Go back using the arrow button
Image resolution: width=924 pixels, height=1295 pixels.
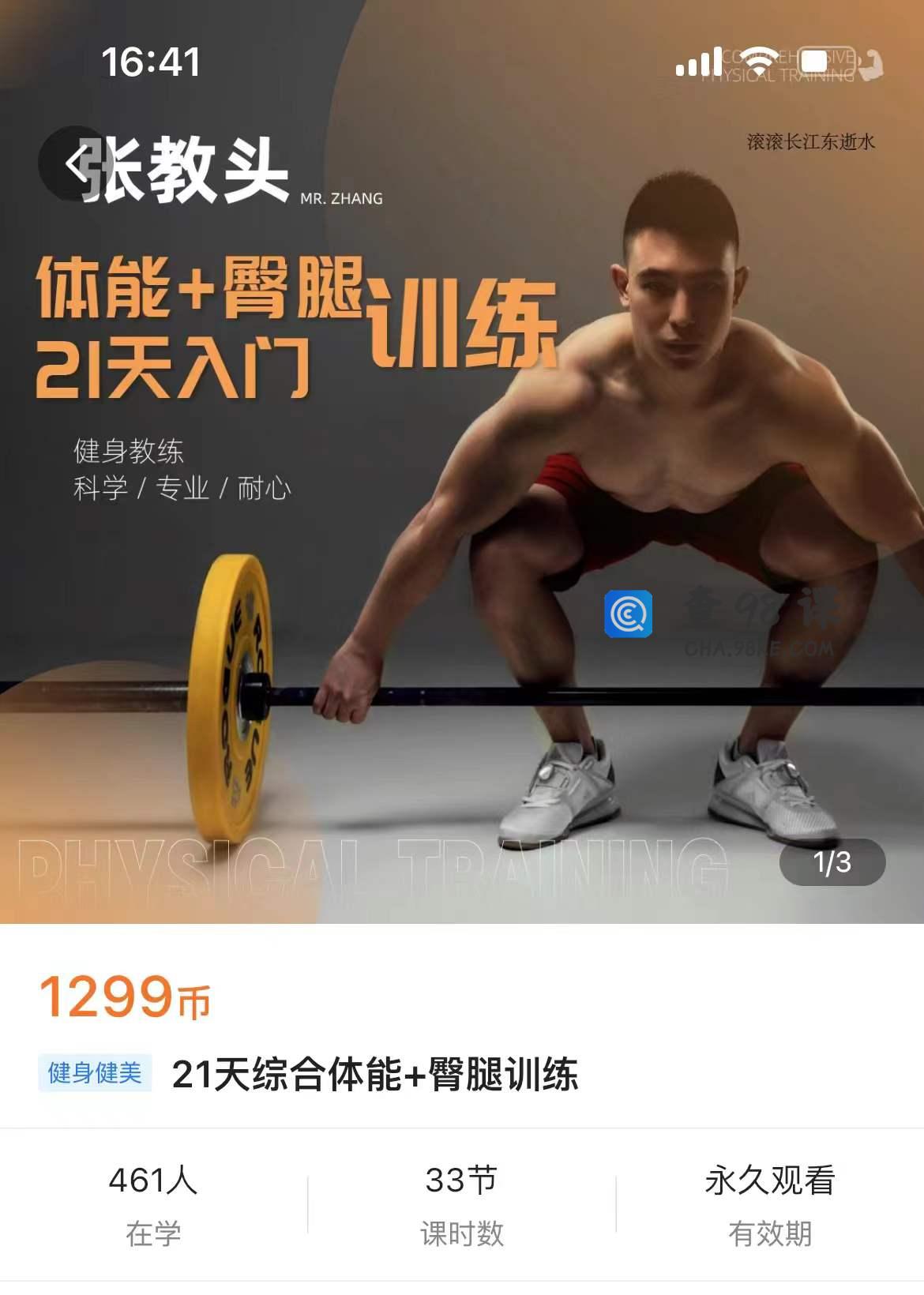click(x=75, y=163)
